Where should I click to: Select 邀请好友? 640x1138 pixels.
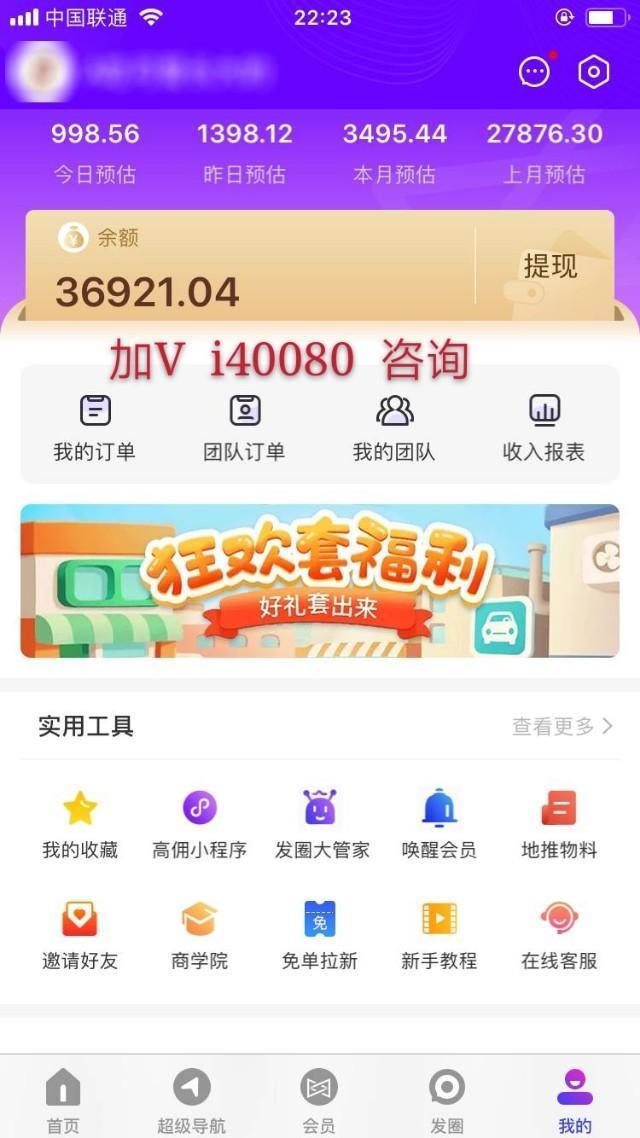tap(80, 935)
